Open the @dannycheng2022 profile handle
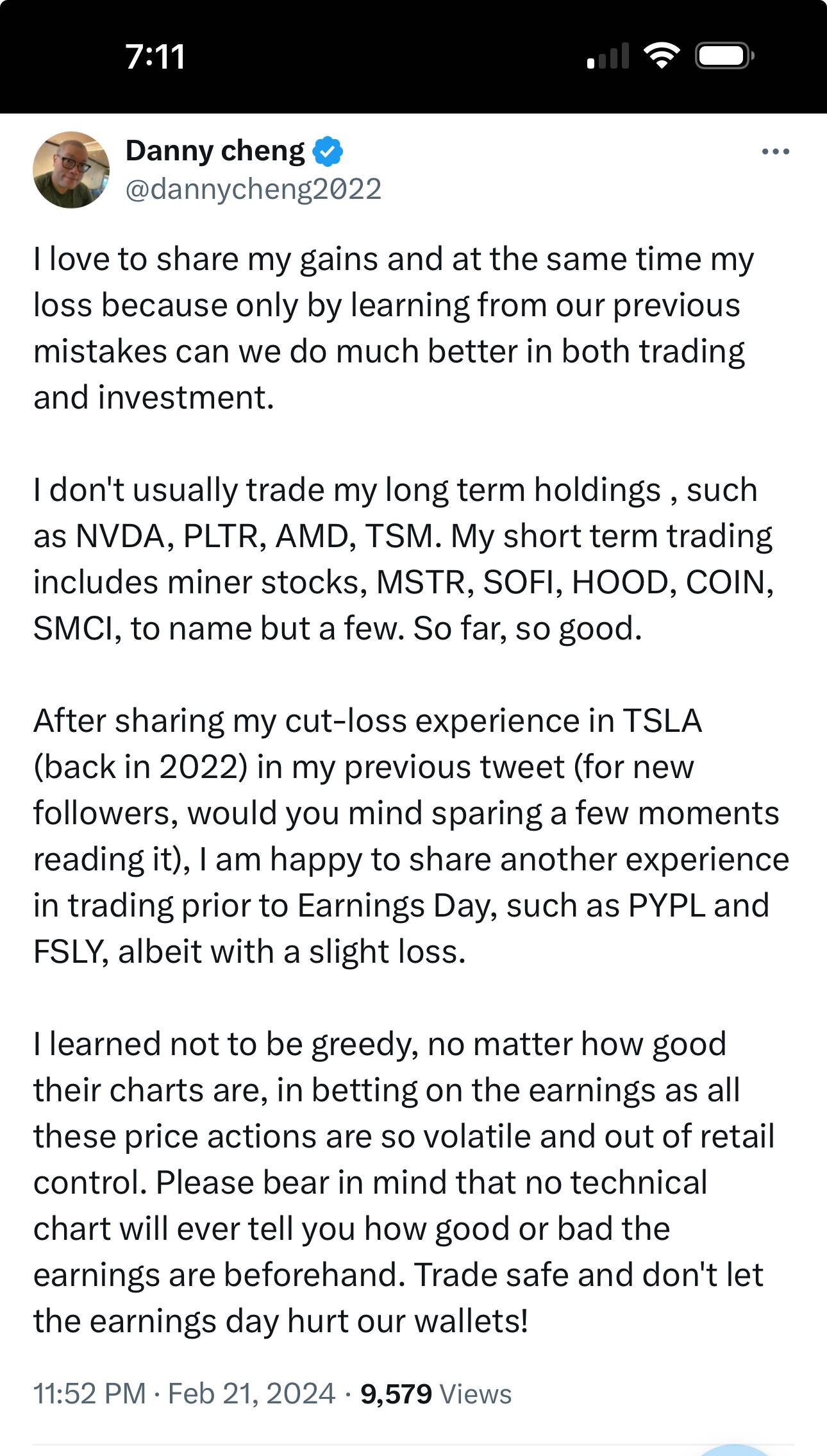Image resolution: width=827 pixels, height=1456 pixels. [253, 189]
